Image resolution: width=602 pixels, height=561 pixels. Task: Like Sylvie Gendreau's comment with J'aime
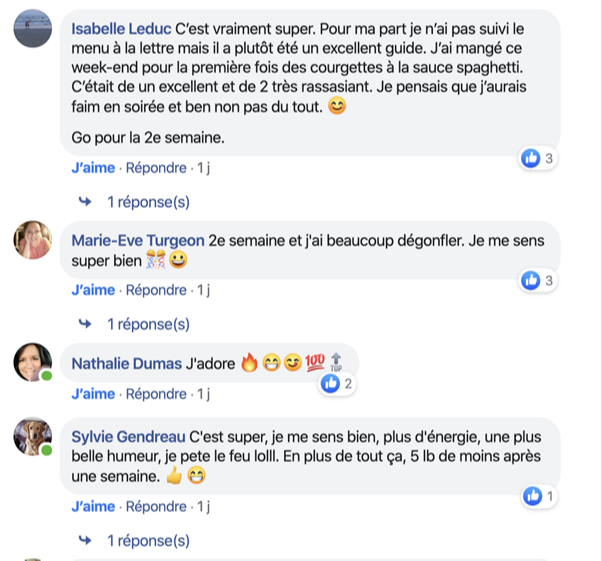[x=93, y=506]
